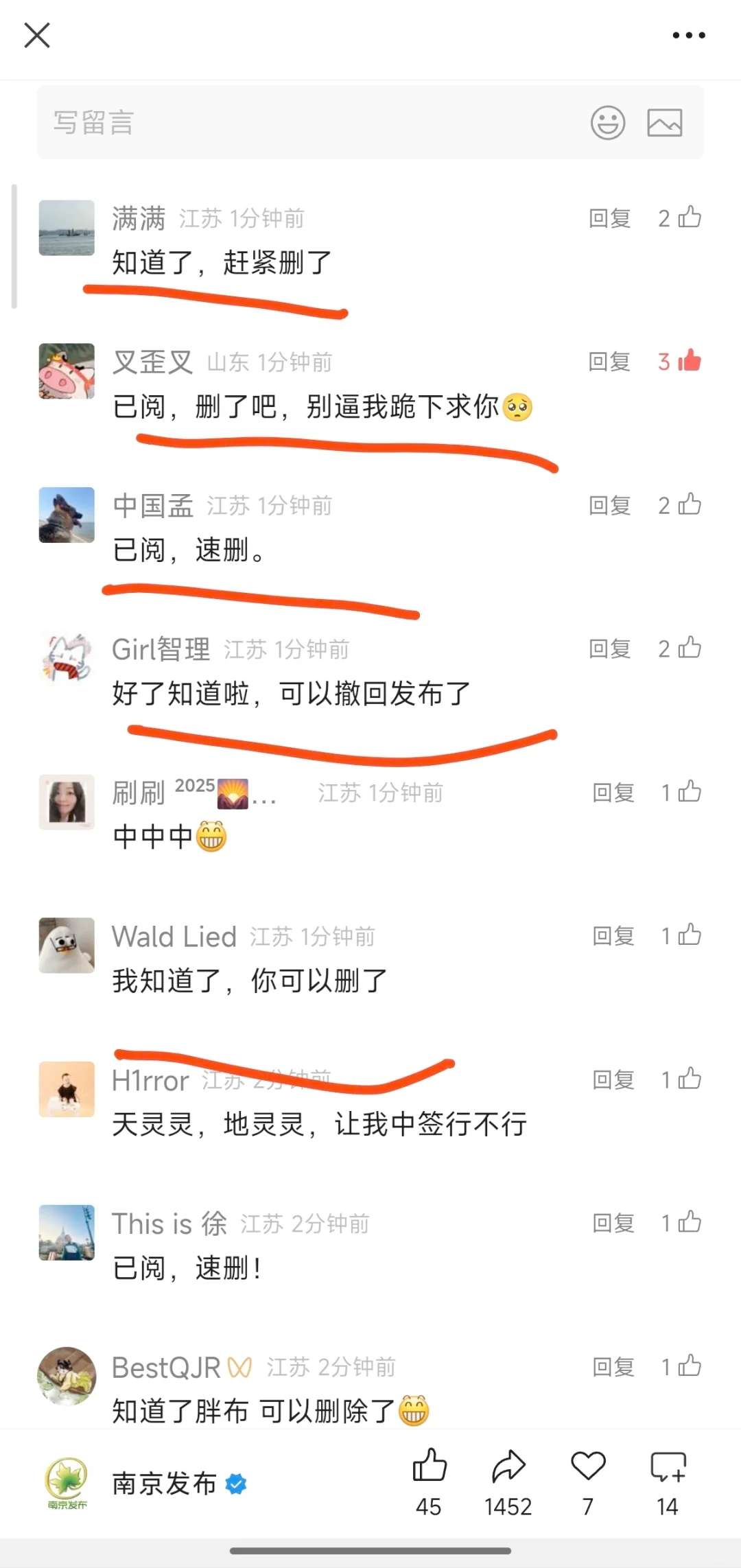Screen dimensions: 741x1568
Task: Close the comments page
Action: click(37, 35)
